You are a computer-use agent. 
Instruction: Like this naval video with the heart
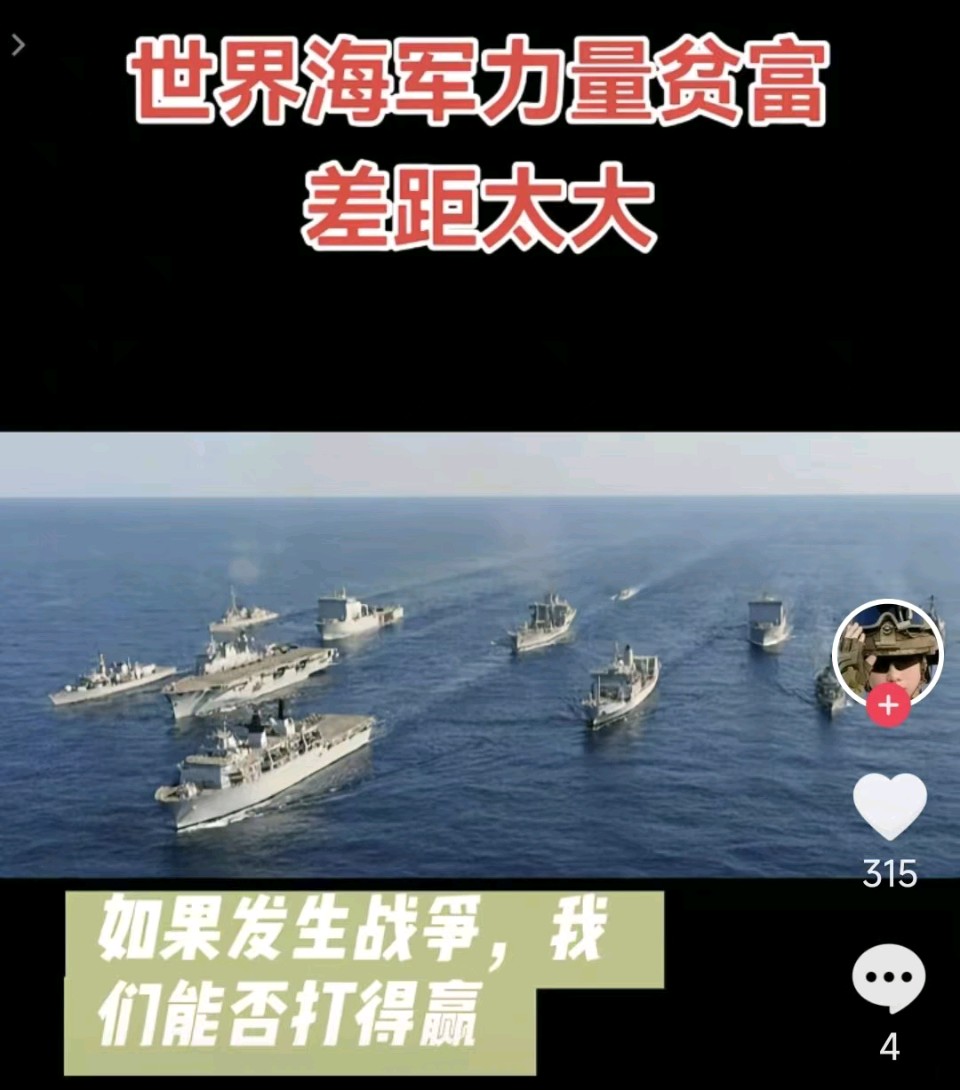889,807
